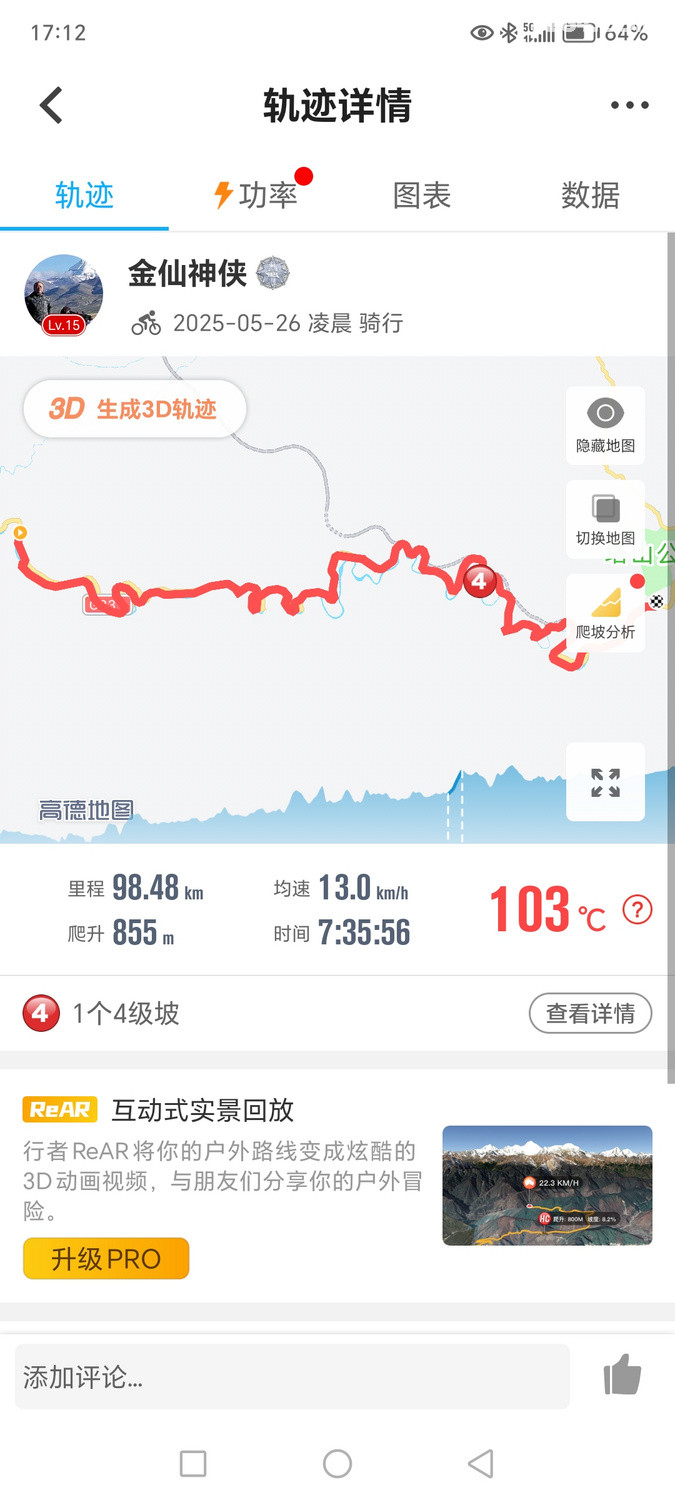Switch map style with 切换地图
The image size is (675, 1500).
(x=605, y=519)
